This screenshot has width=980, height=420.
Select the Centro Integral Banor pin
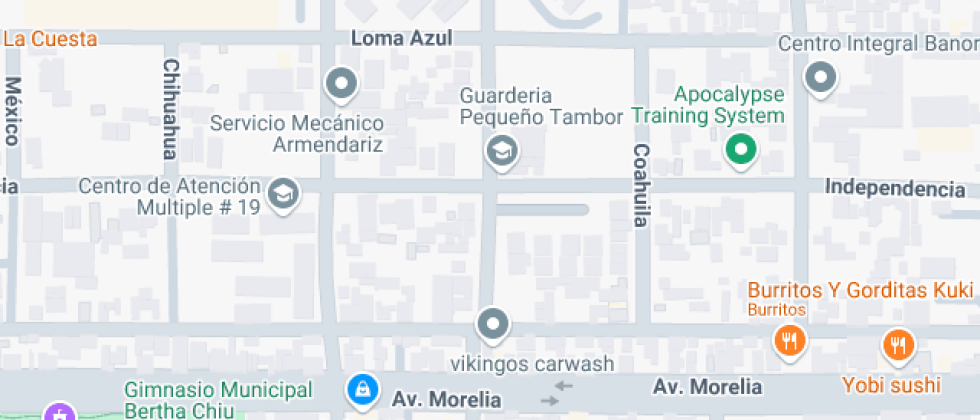tap(821, 80)
